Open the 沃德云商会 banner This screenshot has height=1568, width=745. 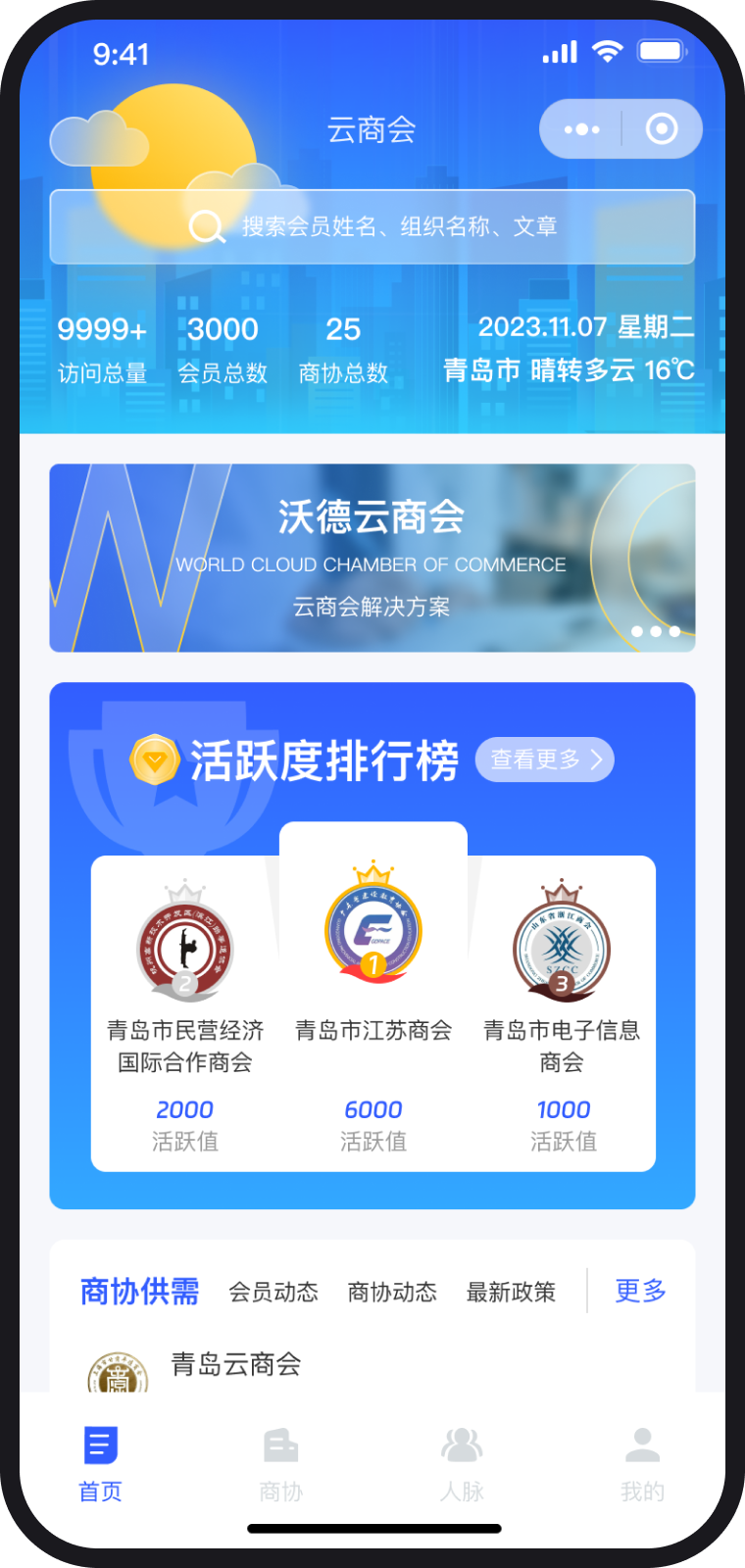point(372,558)
